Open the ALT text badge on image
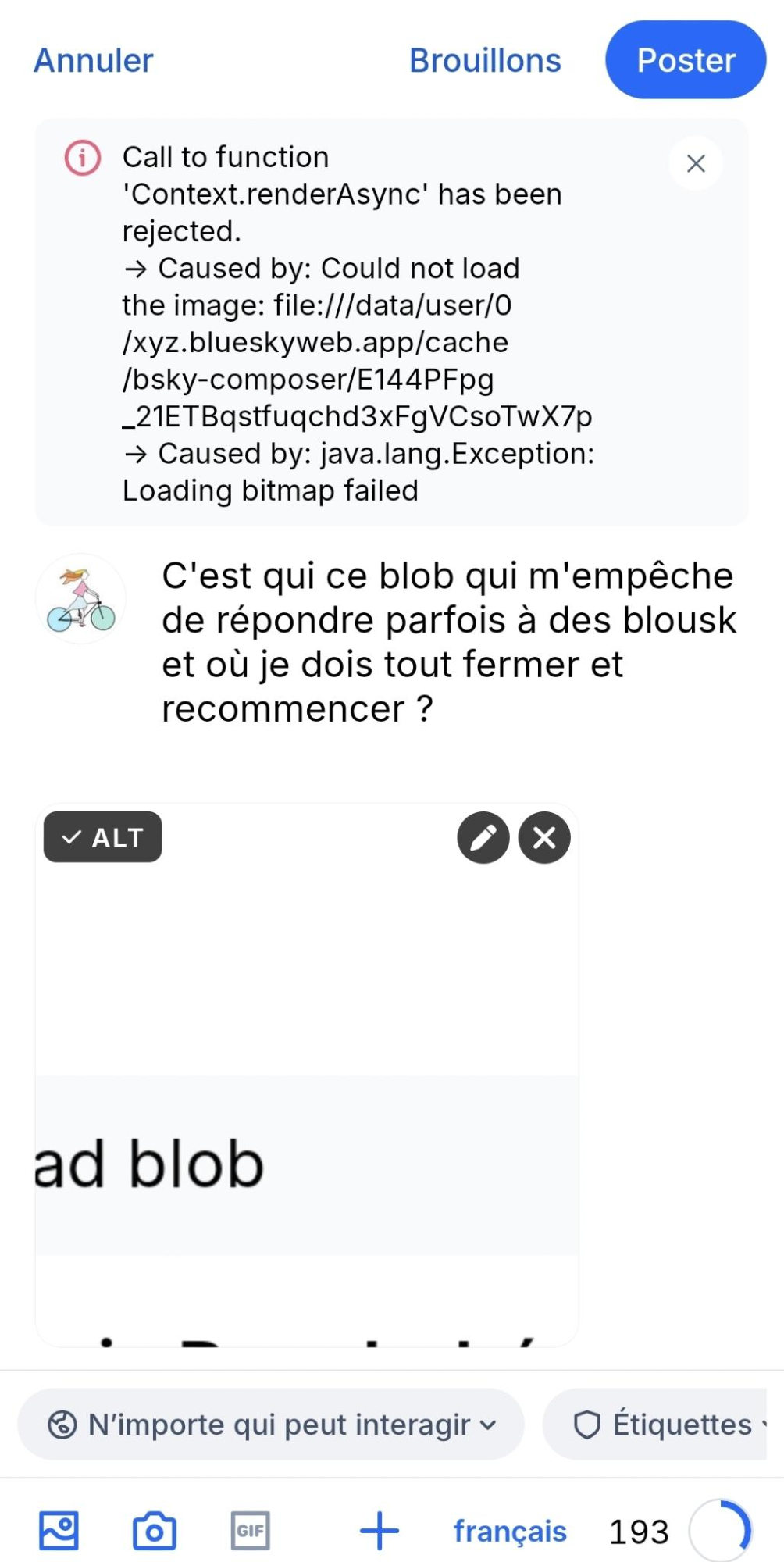This screenshot has height=1562, width=784. click(x=103, y=837)
